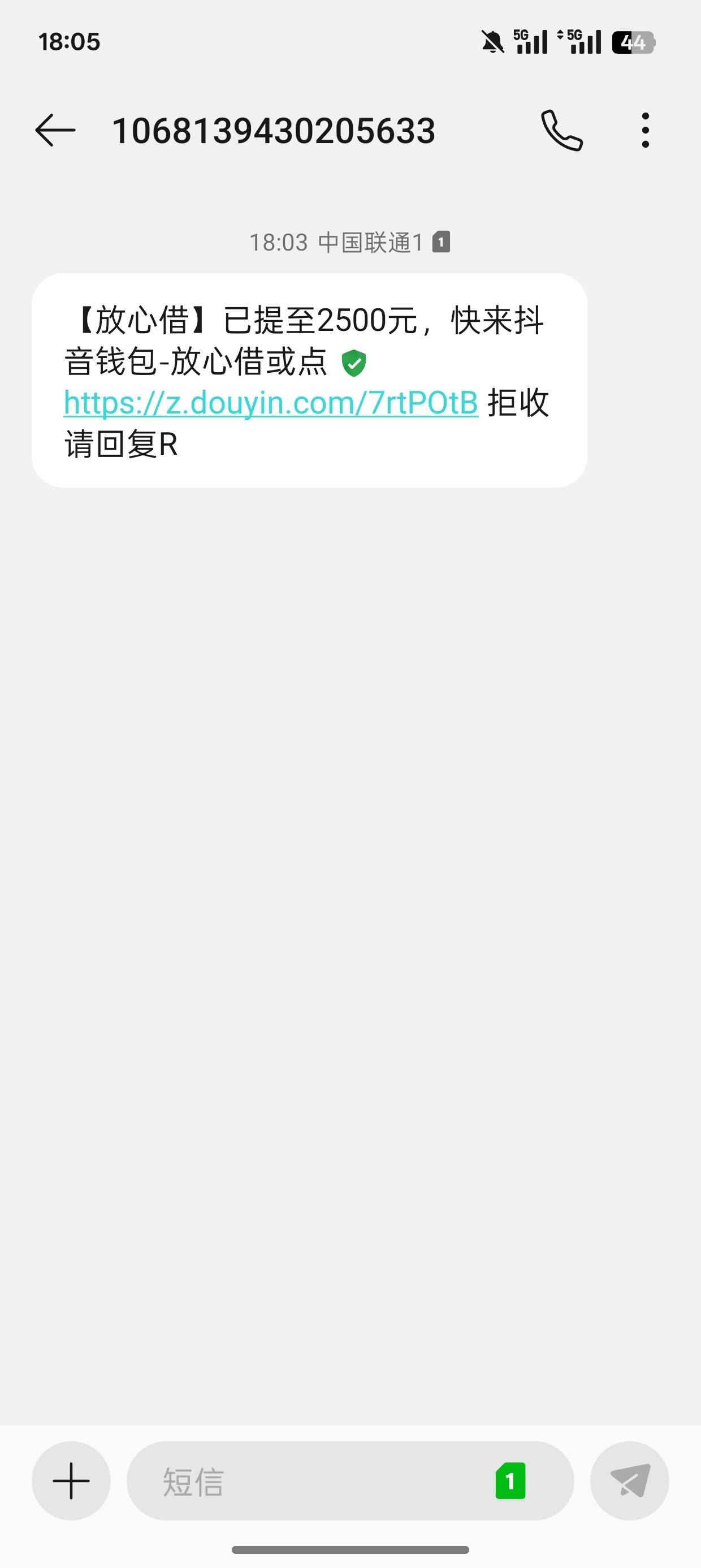
Task: Call the number 10681394302056​33
Action: click(x=562, y=130)
